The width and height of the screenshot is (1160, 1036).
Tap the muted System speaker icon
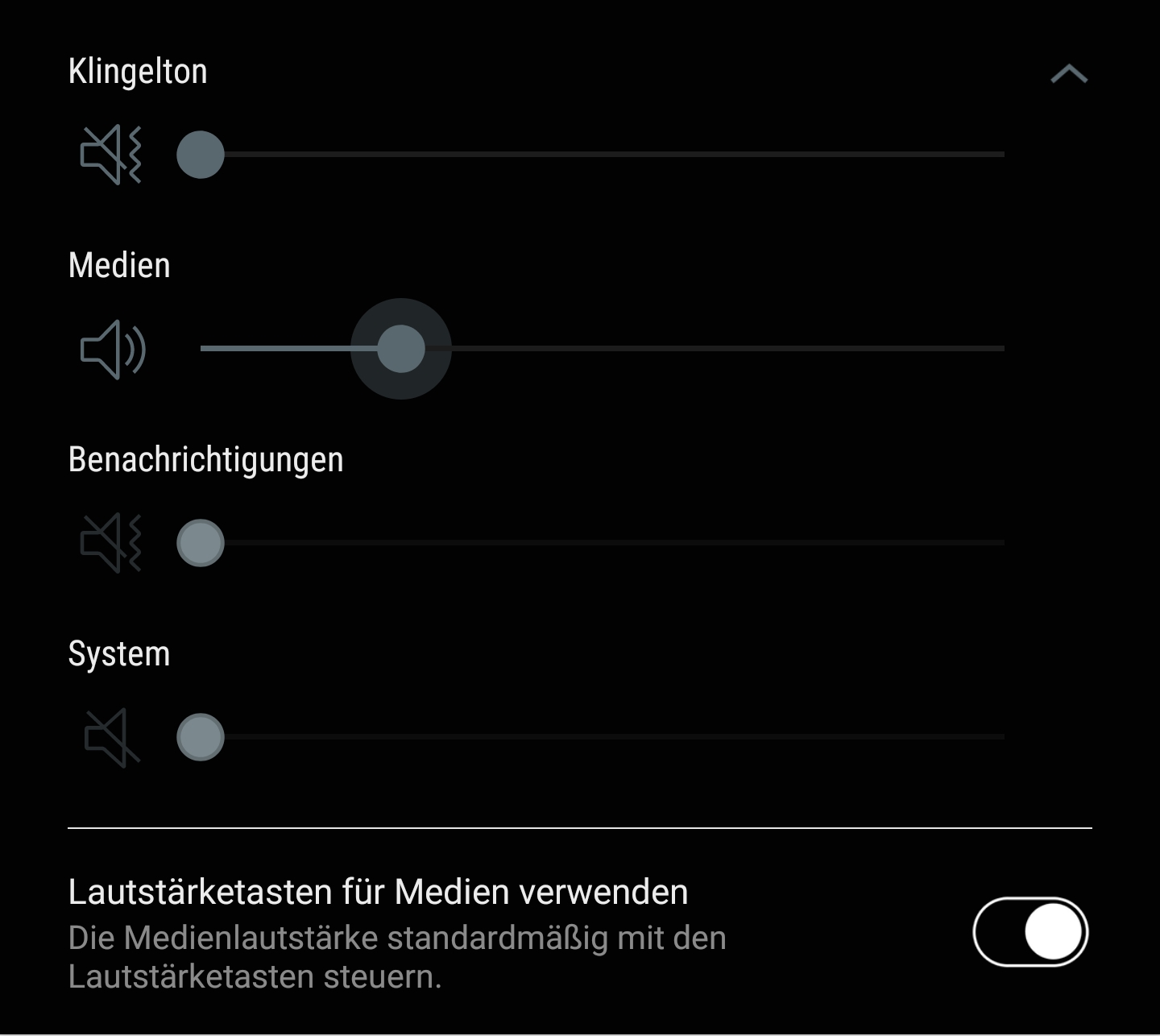[x=112, y=737]
